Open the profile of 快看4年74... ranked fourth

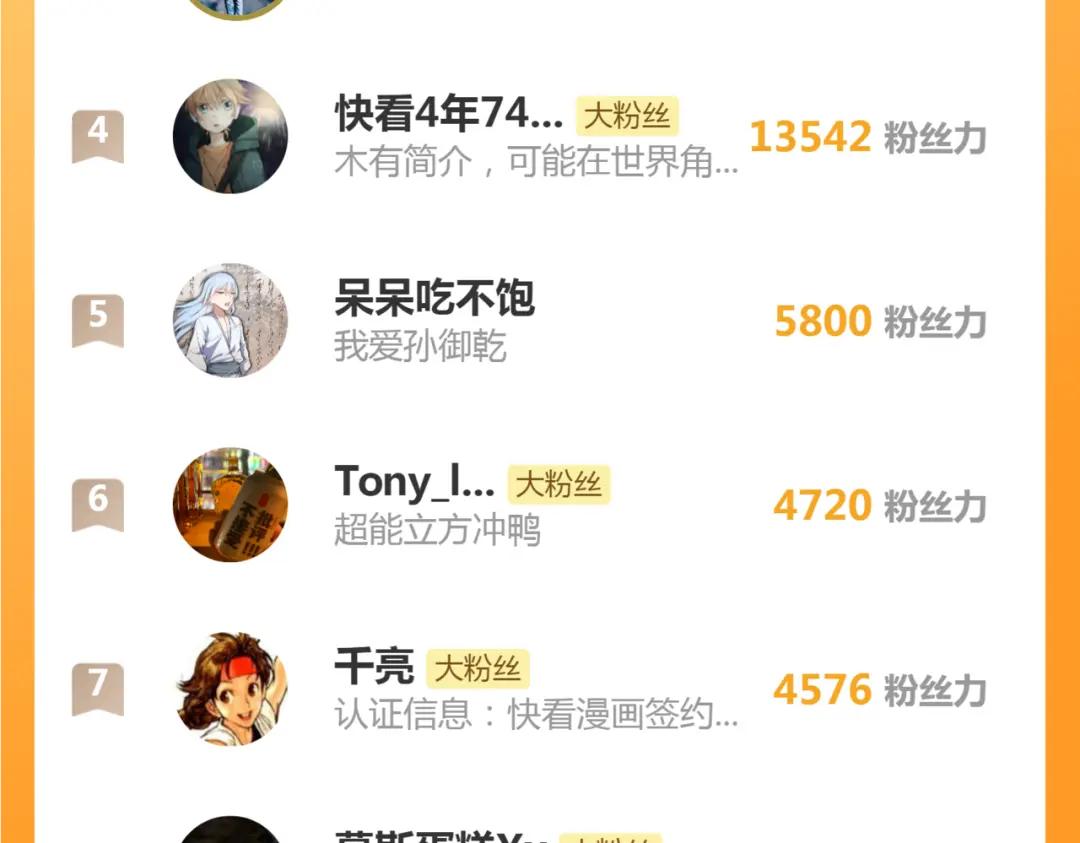(x=449, y=117)
